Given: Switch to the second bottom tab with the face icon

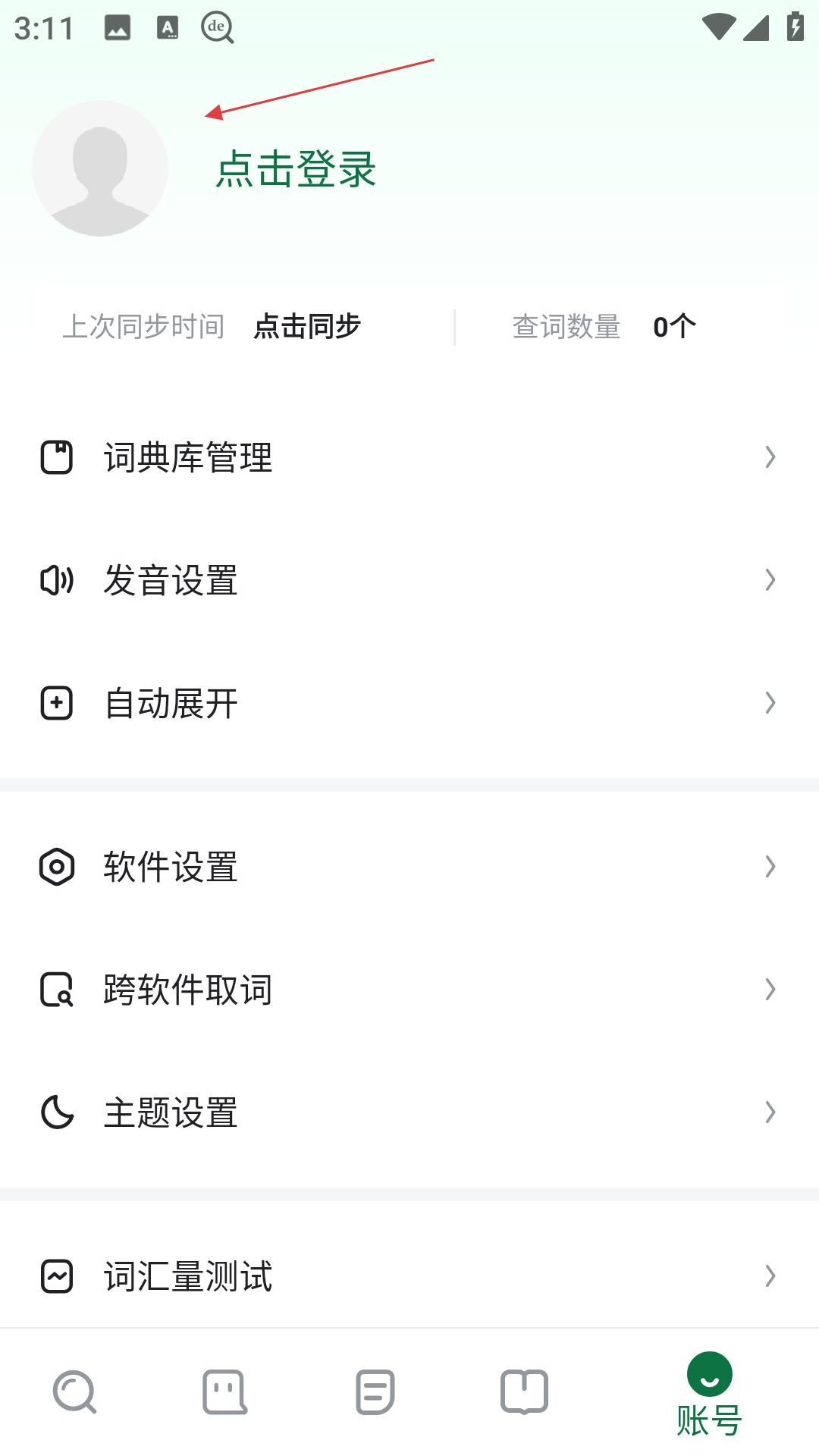Looking at the screenshot, I should coord(224,1392).
